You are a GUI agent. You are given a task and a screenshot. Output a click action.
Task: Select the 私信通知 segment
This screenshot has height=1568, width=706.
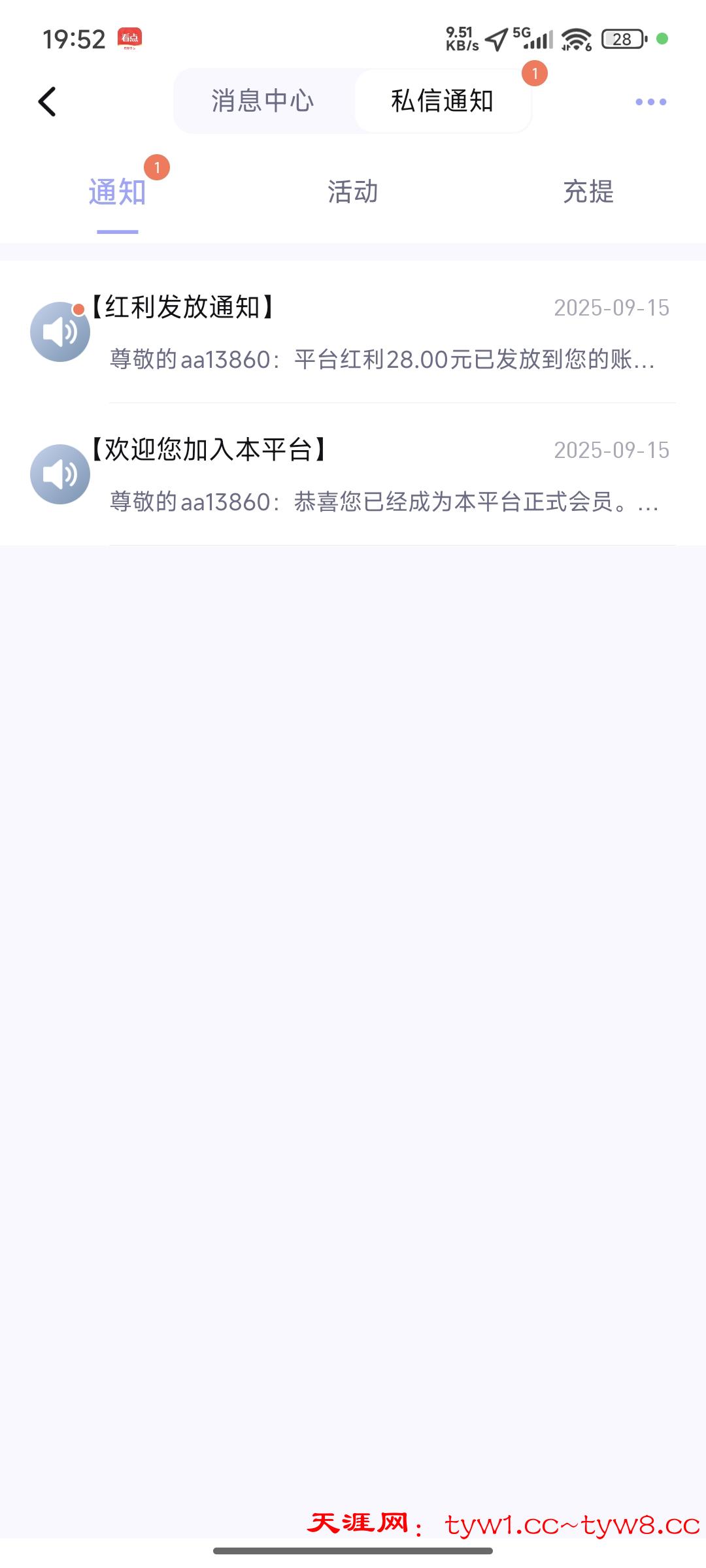tap(443, 101)
